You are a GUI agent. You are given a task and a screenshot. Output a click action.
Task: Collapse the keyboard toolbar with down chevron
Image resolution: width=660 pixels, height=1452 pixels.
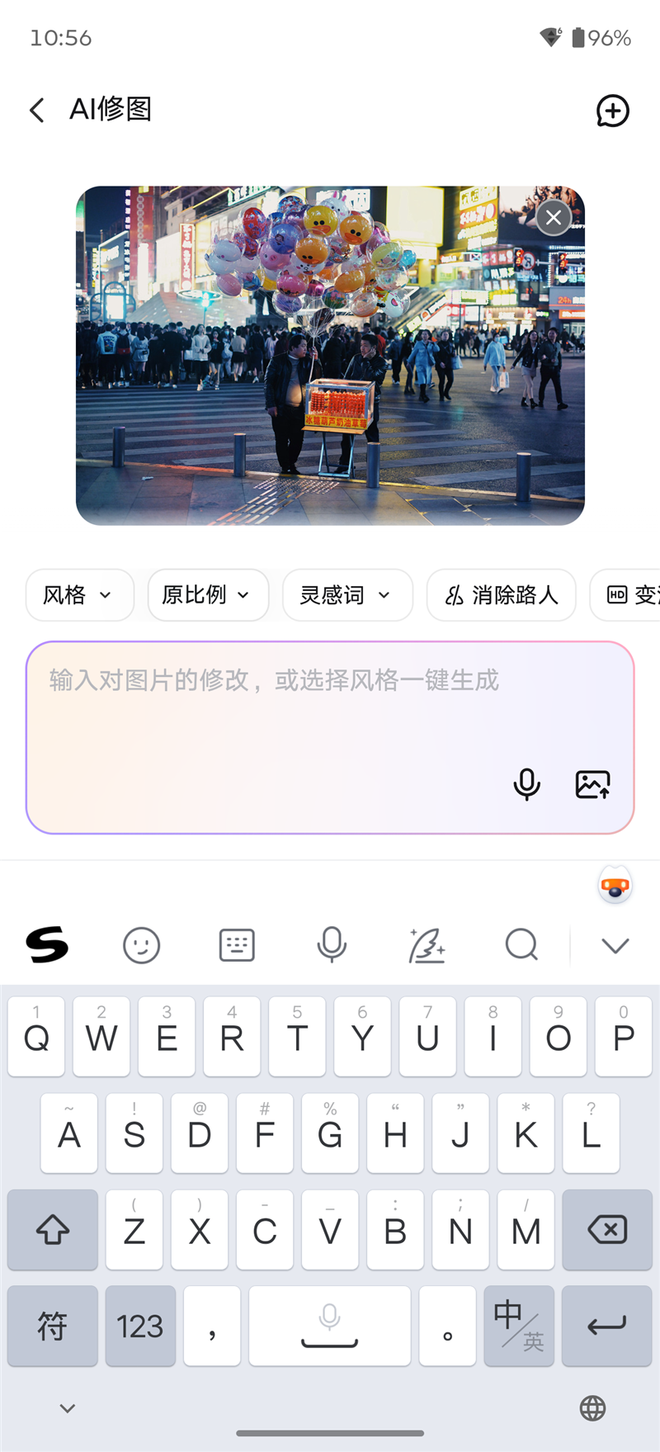(614, 945)
